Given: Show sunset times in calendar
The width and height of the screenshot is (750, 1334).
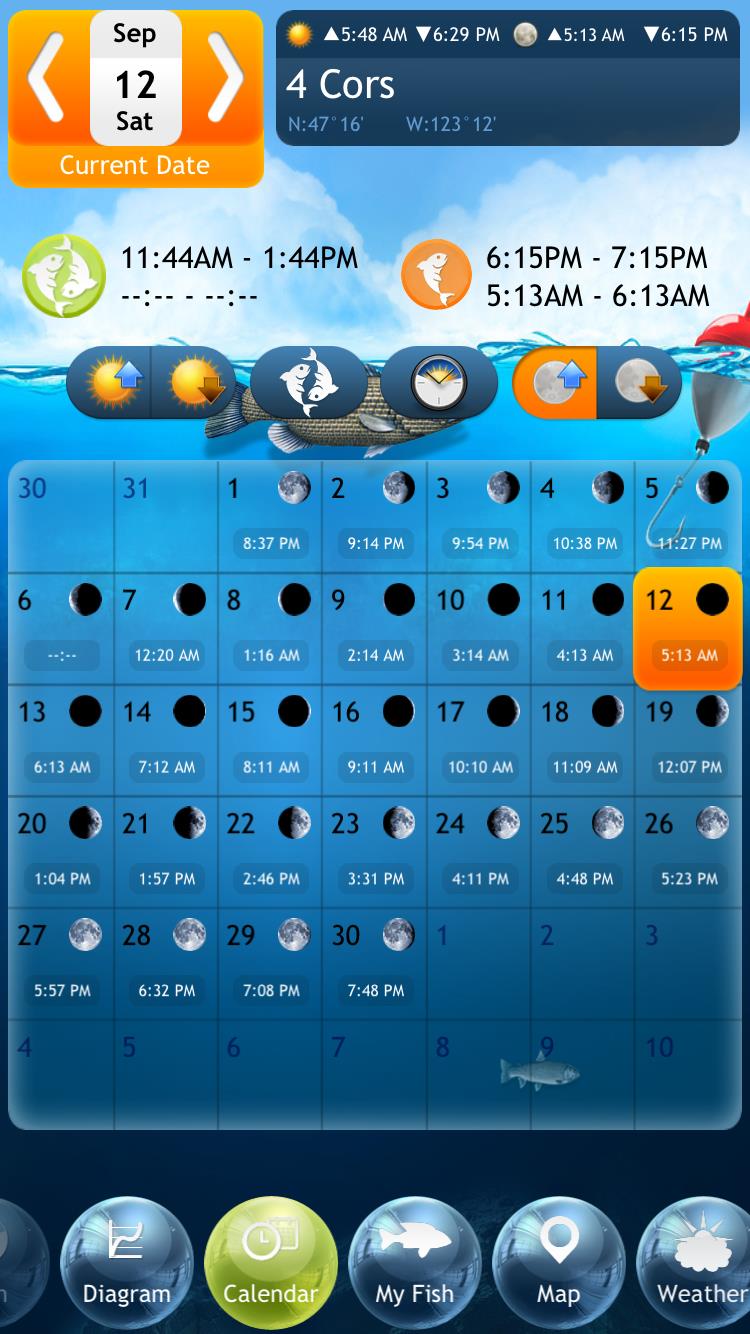Looking at the screenshot, I should (x=193, y=382).
